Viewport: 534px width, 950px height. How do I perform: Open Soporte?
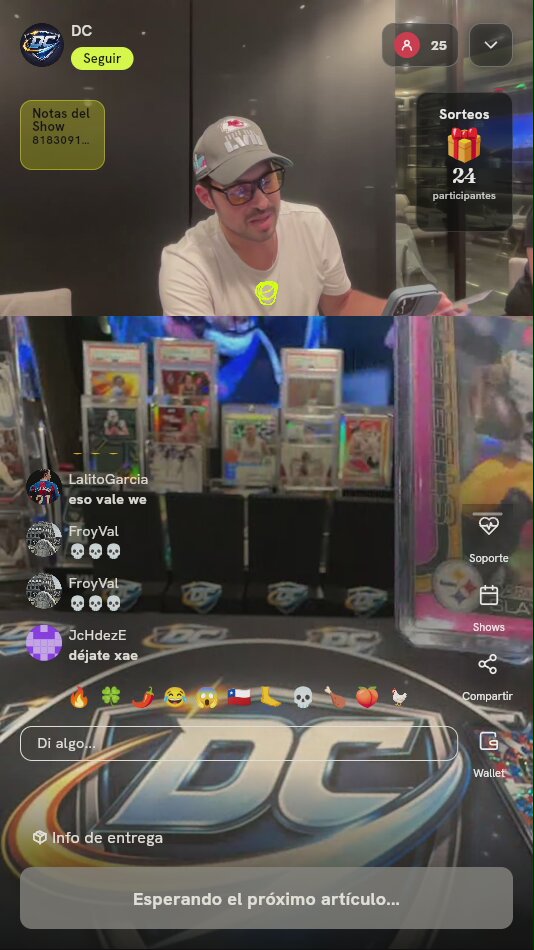489,538
